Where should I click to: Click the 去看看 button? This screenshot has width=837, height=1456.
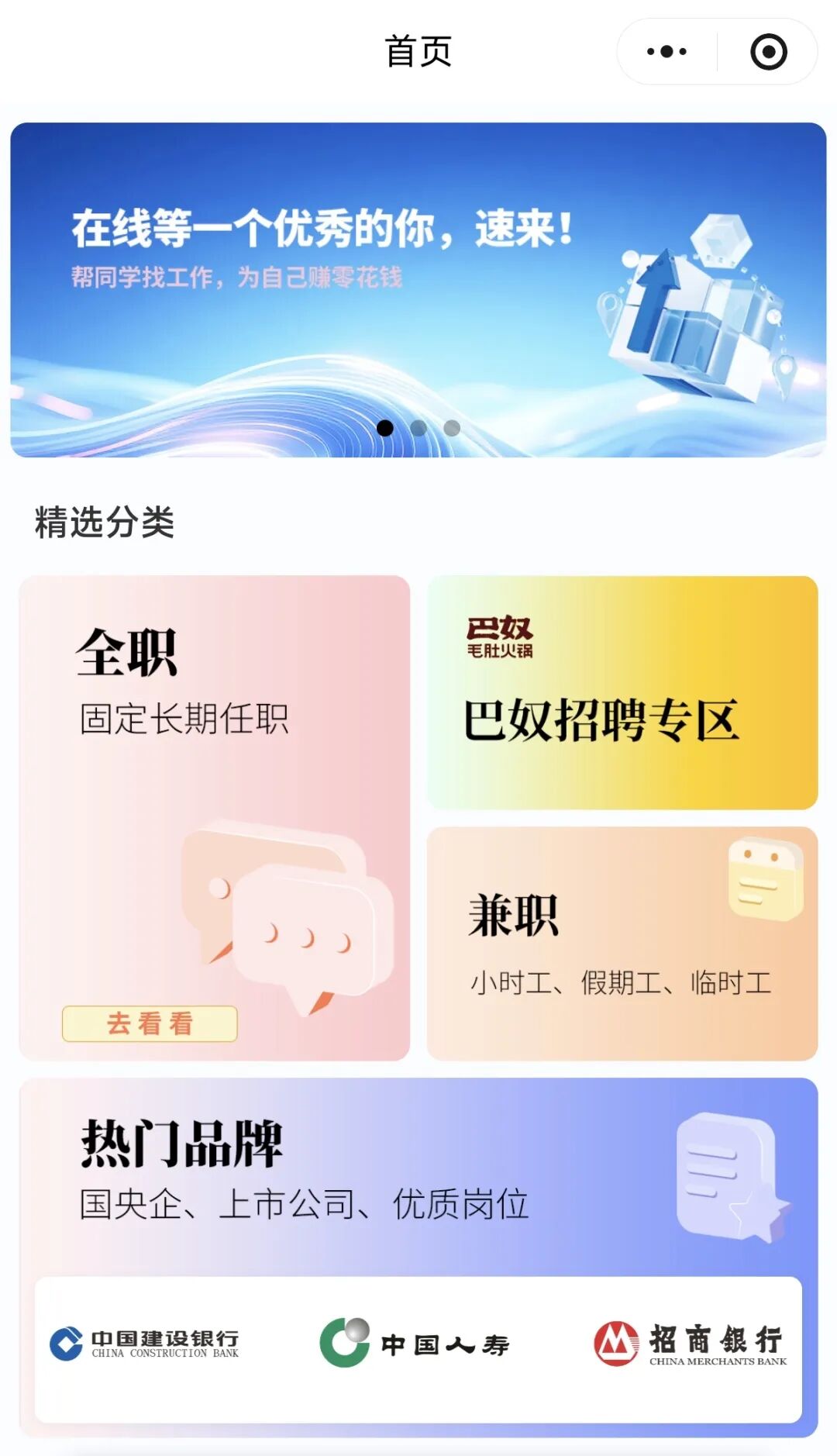150,1023
